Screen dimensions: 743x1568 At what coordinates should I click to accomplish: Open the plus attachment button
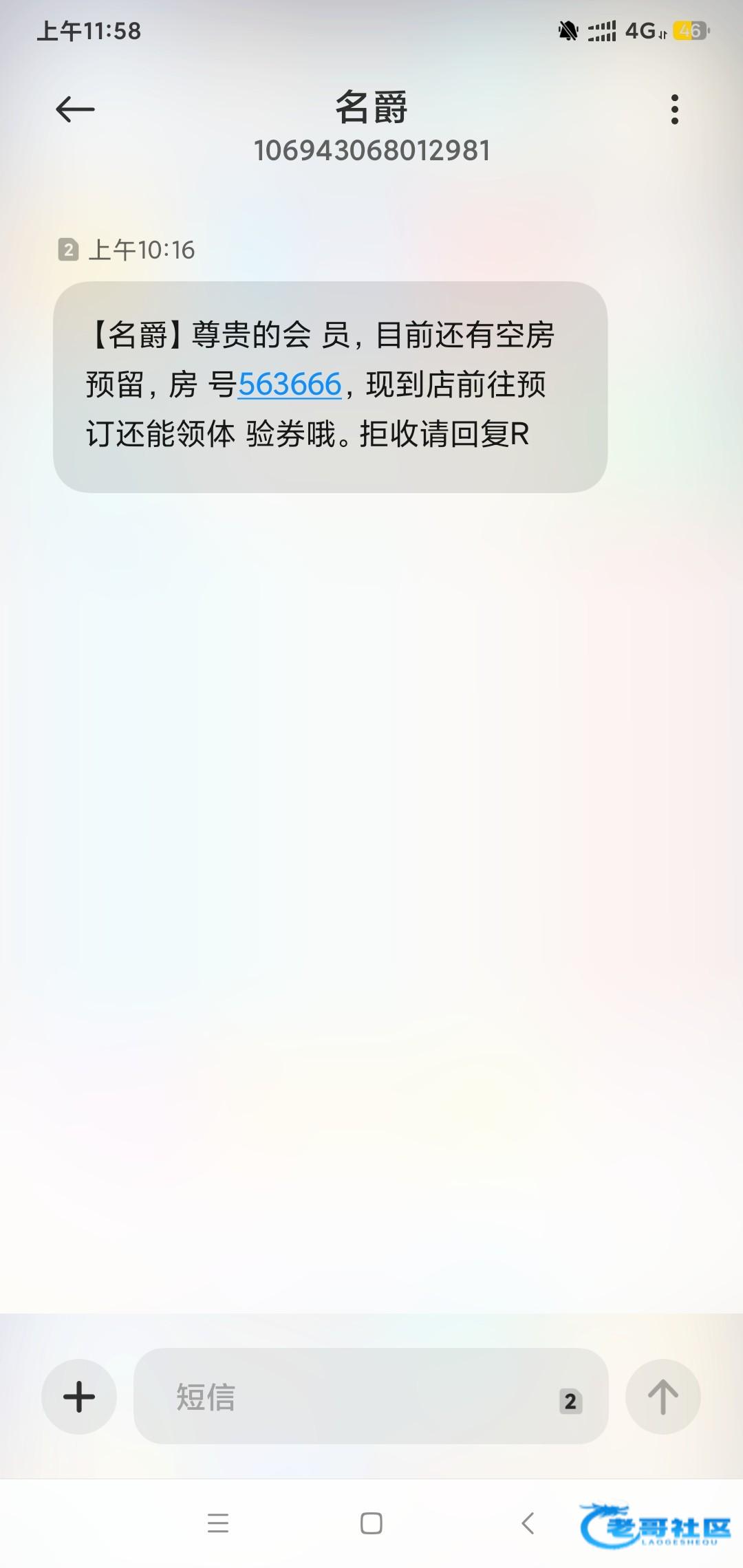79,1397
